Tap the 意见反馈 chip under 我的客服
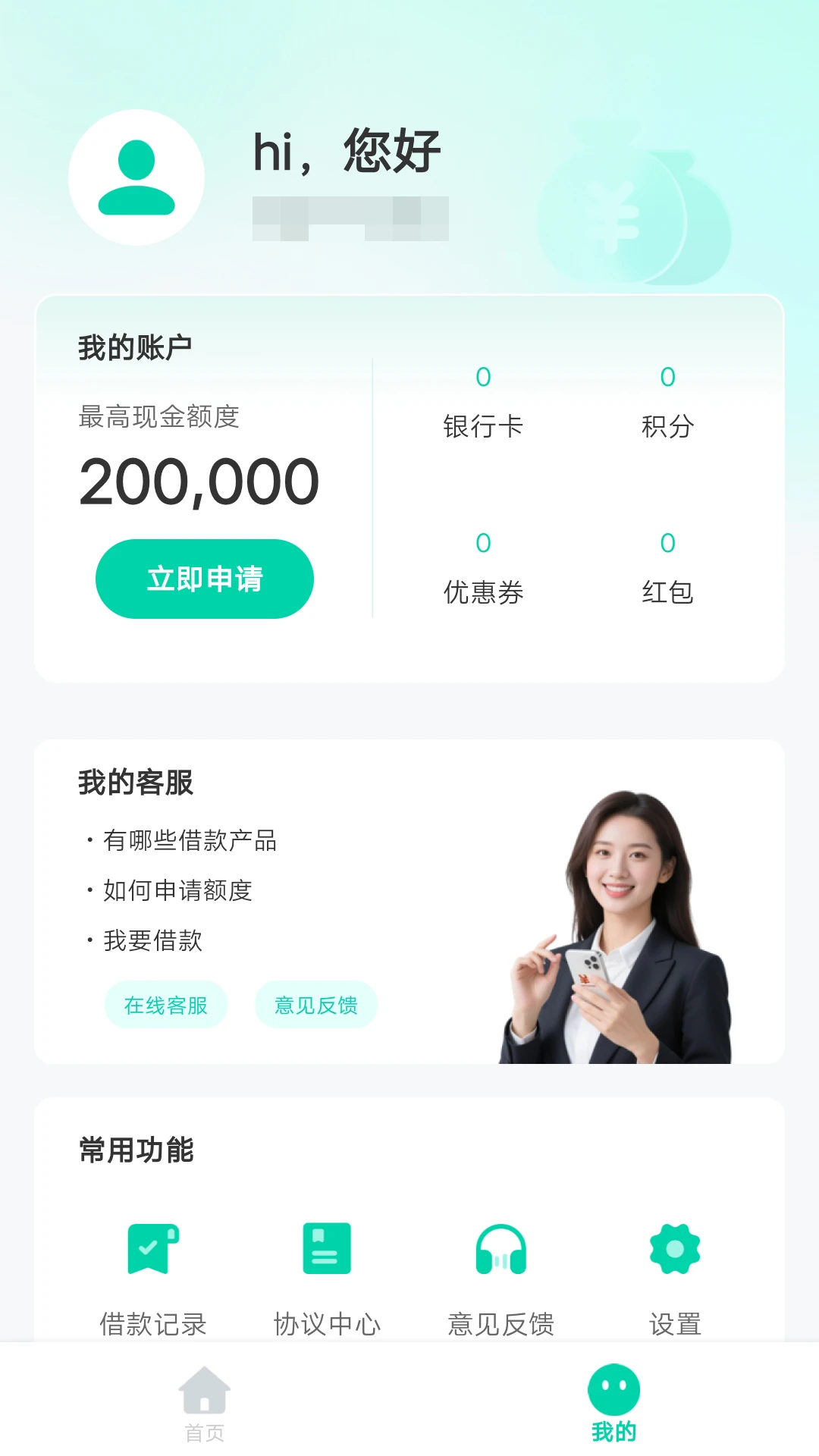The width and height of the screenshot is (819, 1456). (316, 1005)
